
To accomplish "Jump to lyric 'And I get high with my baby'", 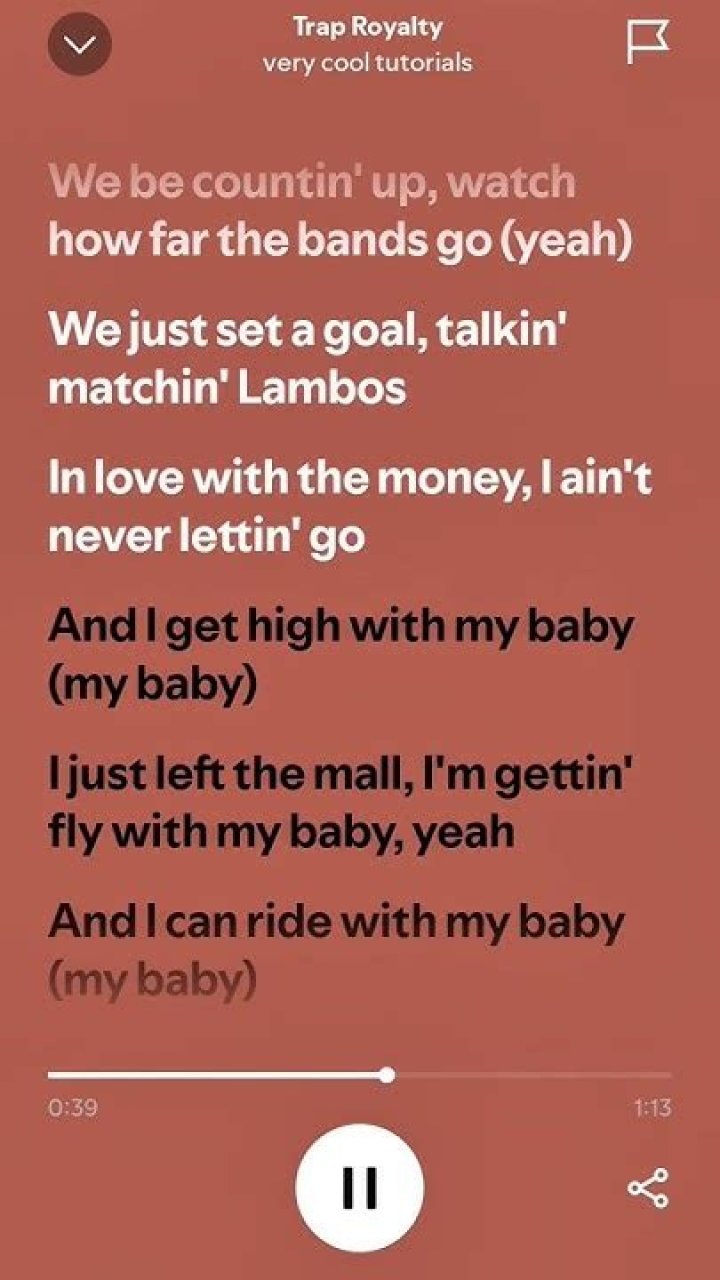I will pos(340,655).
